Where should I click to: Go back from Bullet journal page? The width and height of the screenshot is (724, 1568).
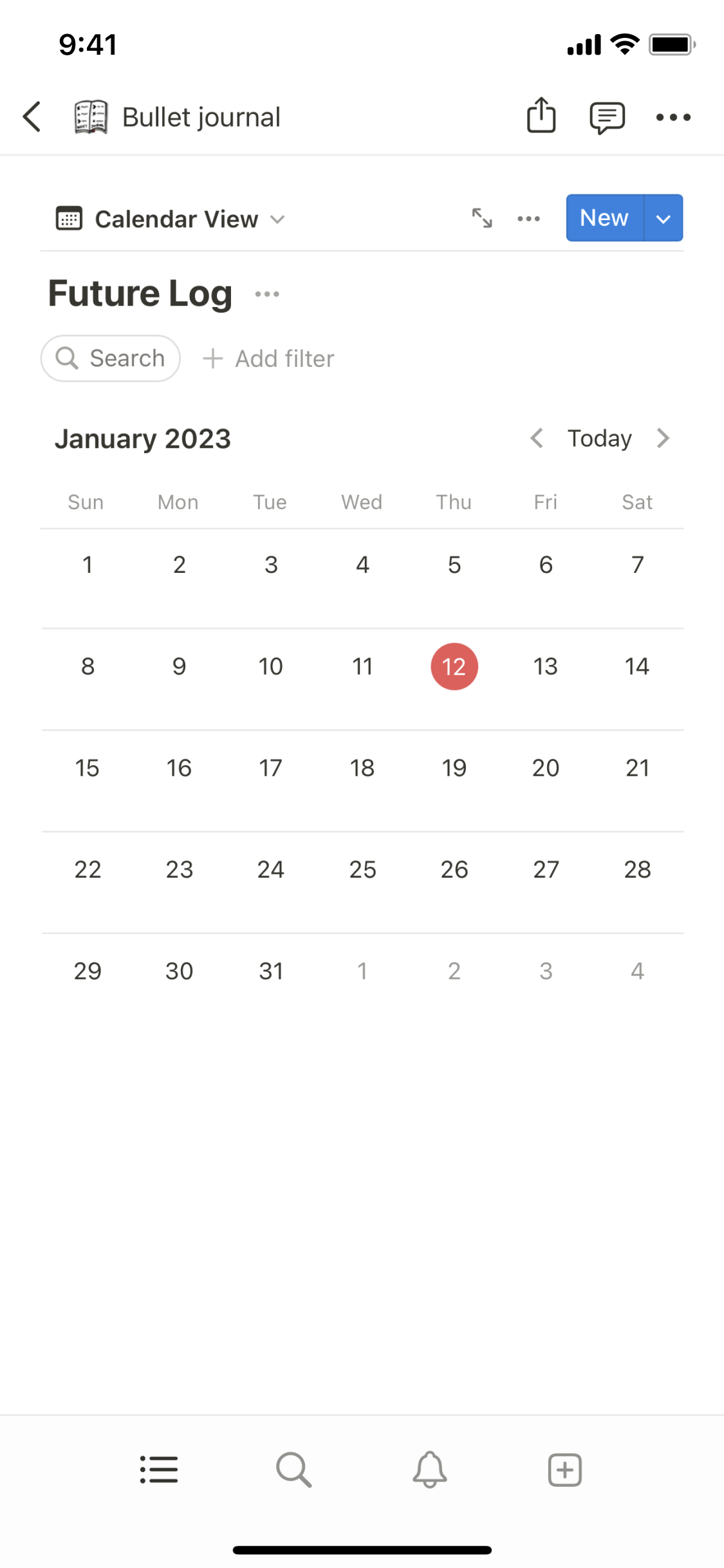pos(32,117)
